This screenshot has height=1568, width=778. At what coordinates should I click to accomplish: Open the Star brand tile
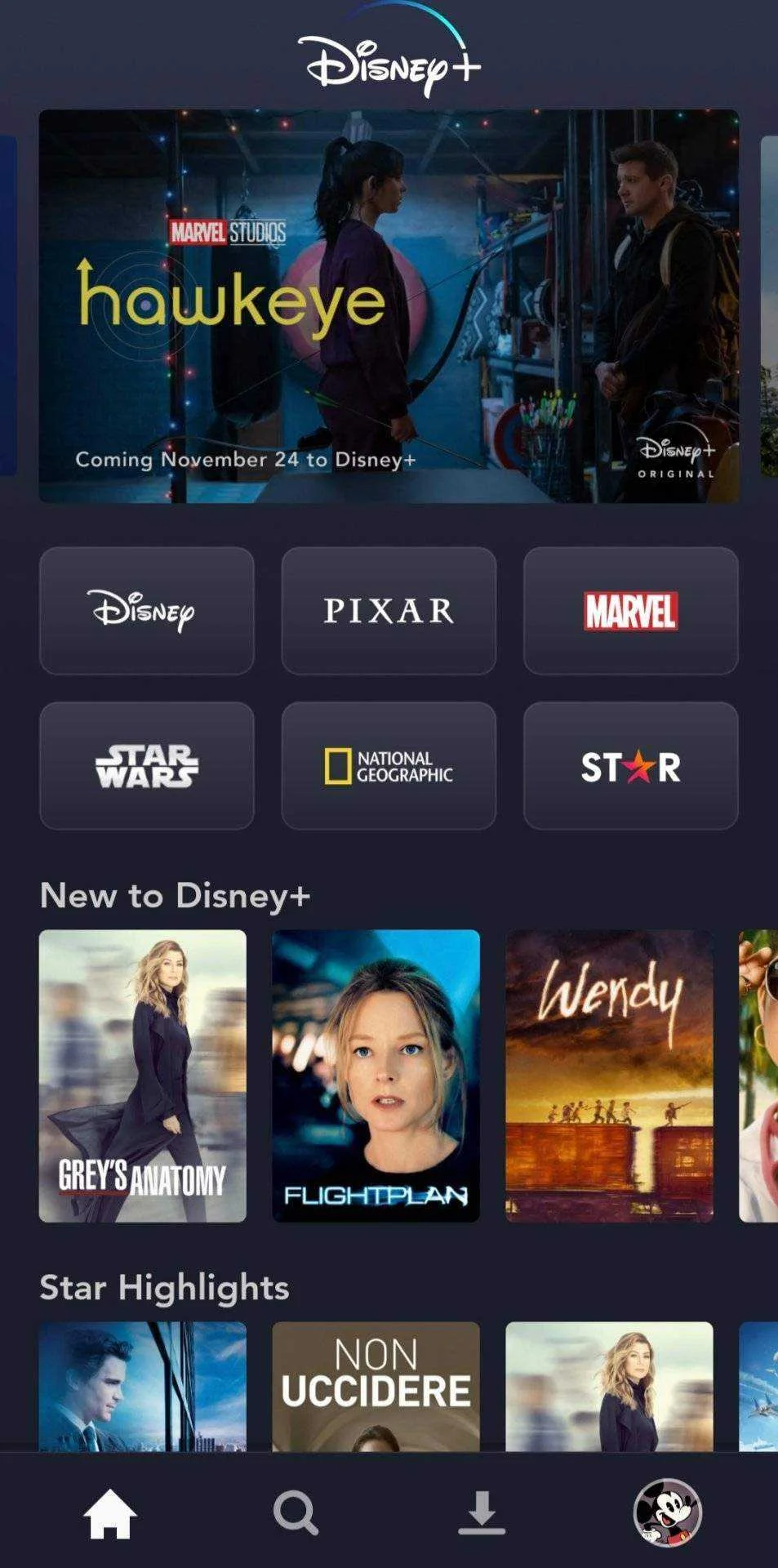pos(630,766)
